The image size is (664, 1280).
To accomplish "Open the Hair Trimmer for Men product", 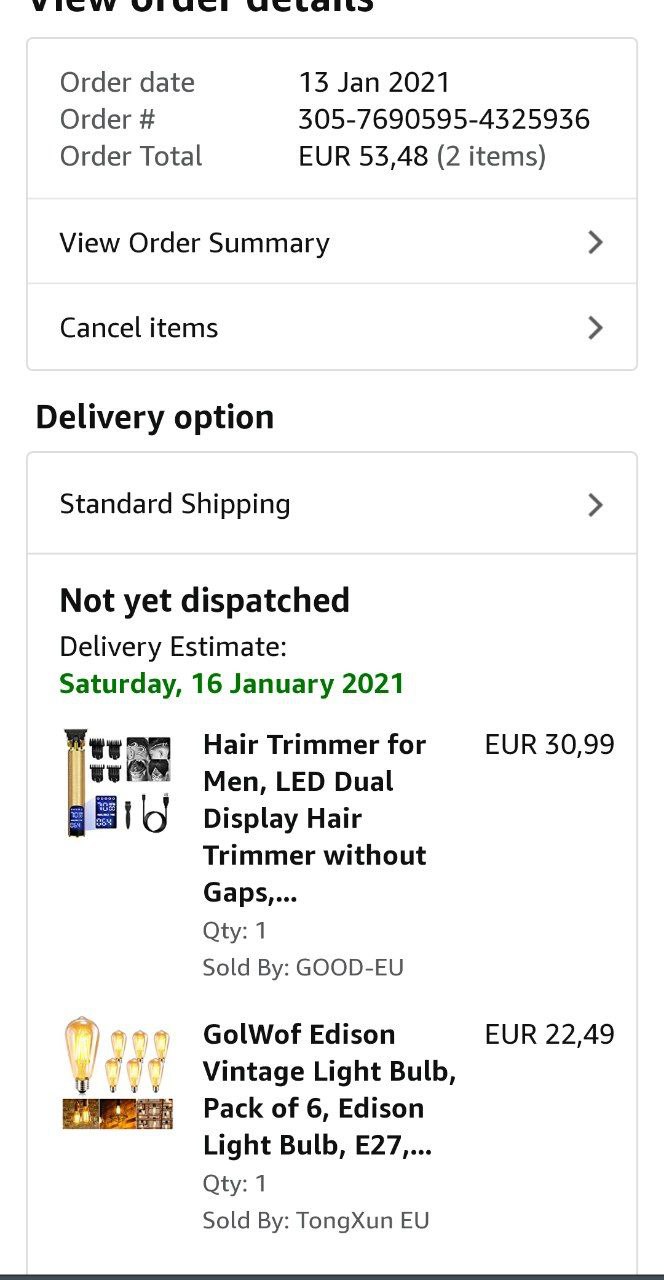I will 314,818.
